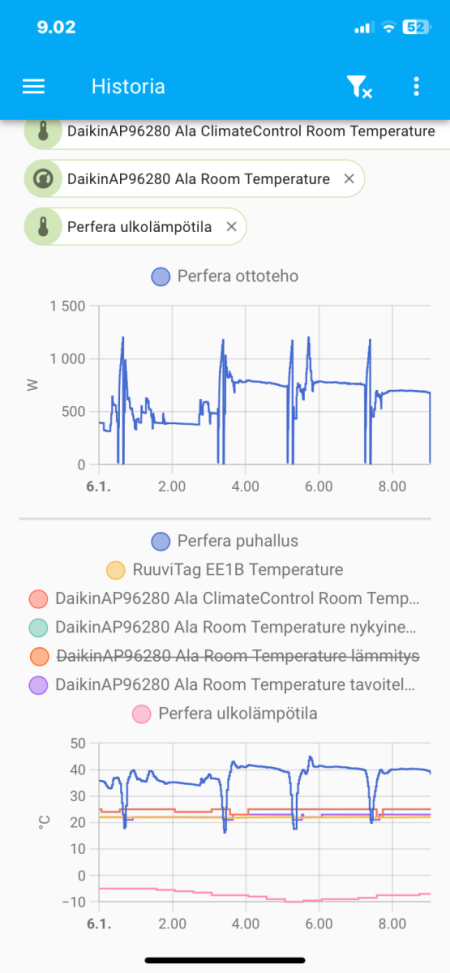
Task: Toggle Room Temperature tavoitel… series
Action: point(223,685)
